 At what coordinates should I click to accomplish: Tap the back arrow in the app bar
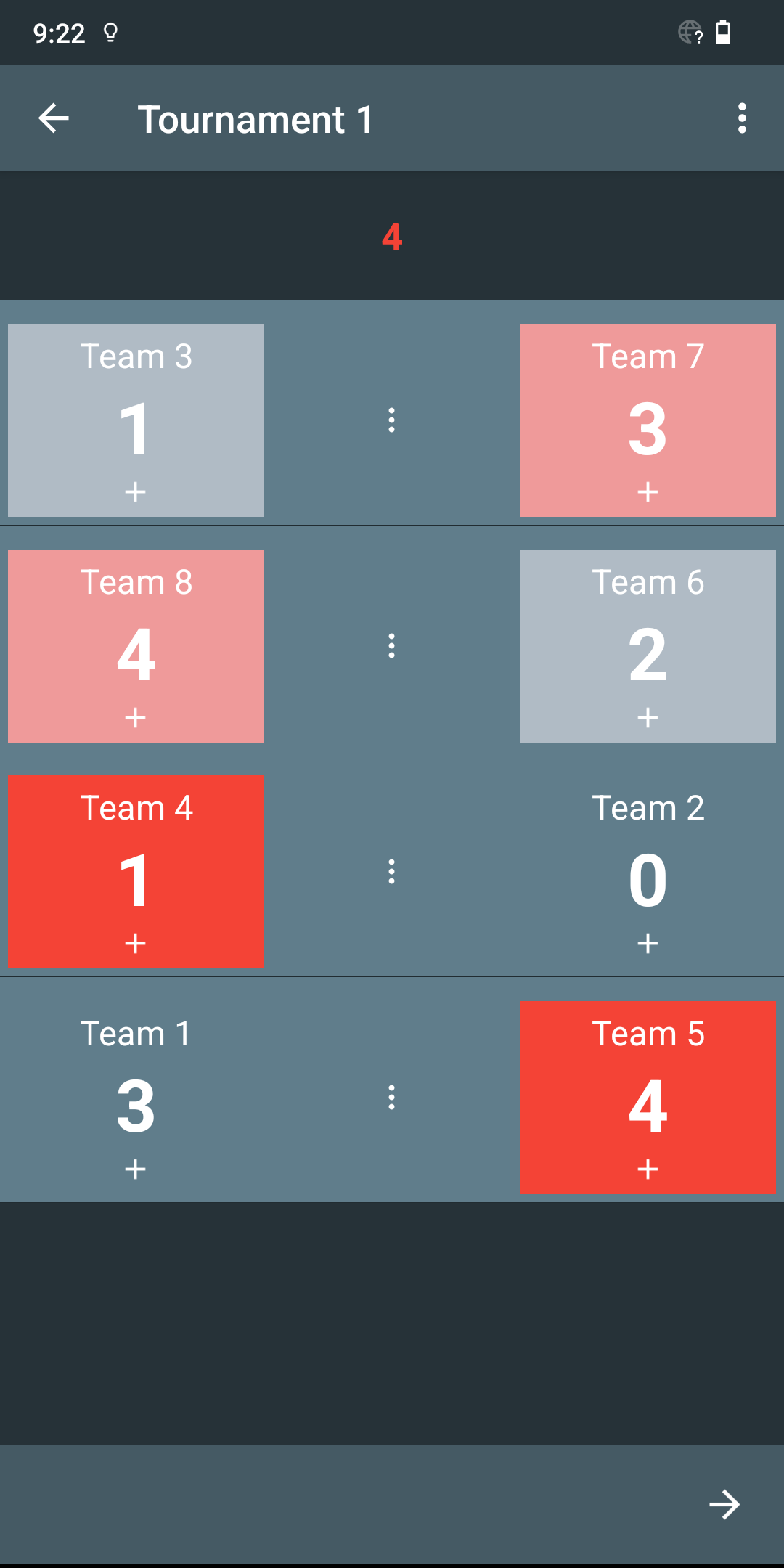tap(54, 118)
